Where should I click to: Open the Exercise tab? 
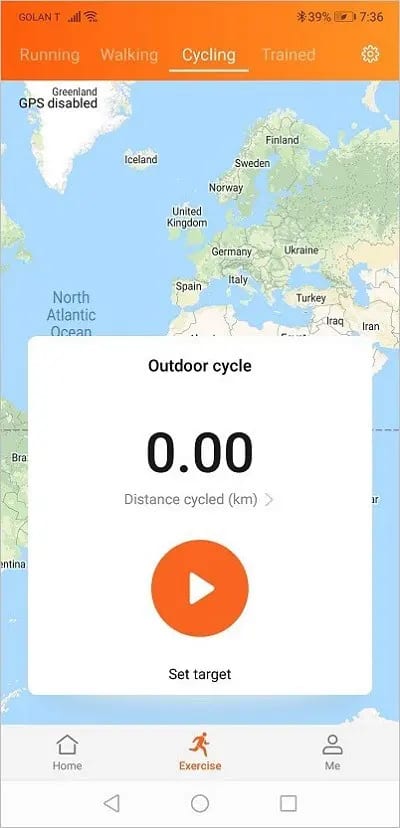[200, 752]
